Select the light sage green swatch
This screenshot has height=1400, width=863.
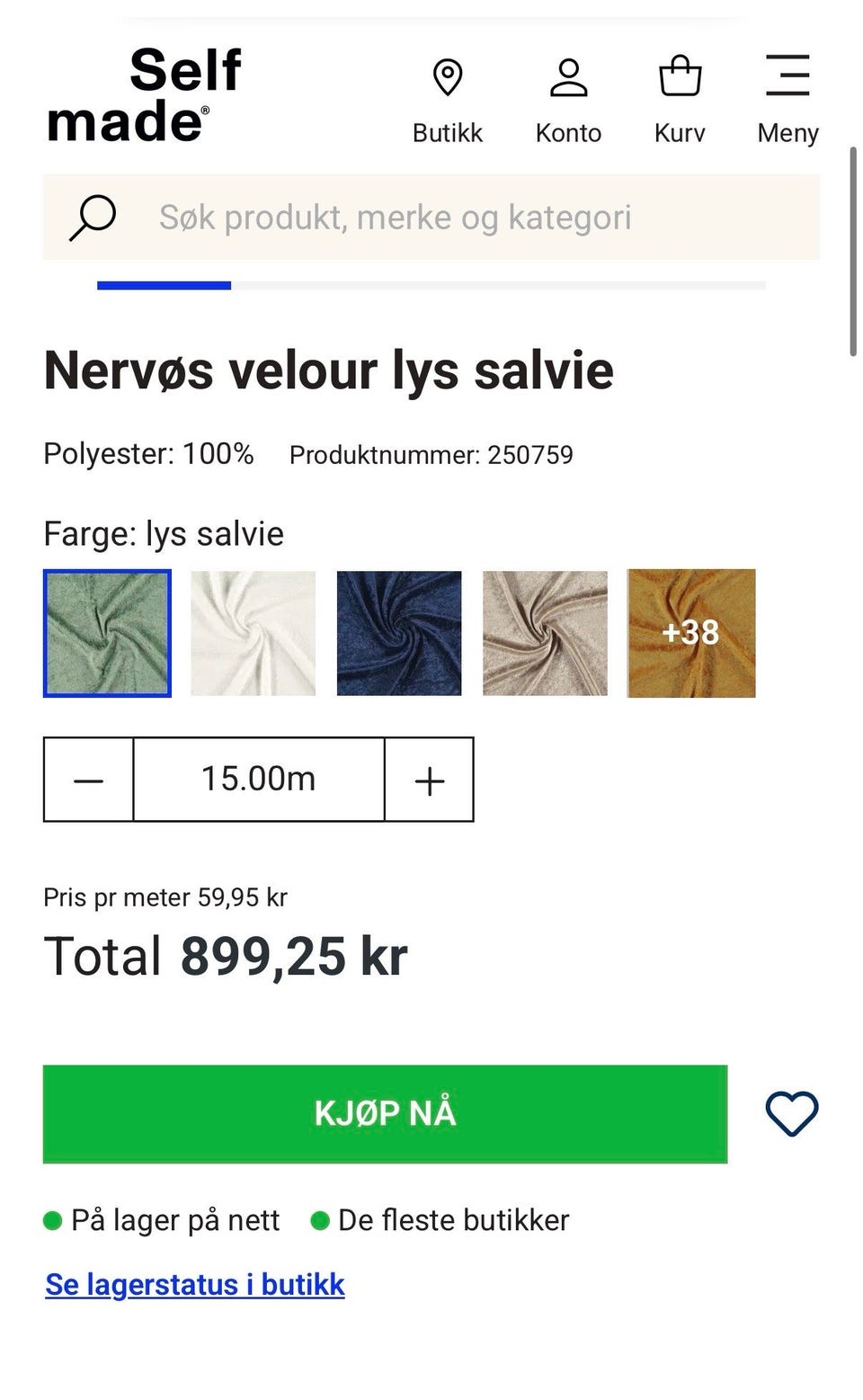(x=107, y=633)
